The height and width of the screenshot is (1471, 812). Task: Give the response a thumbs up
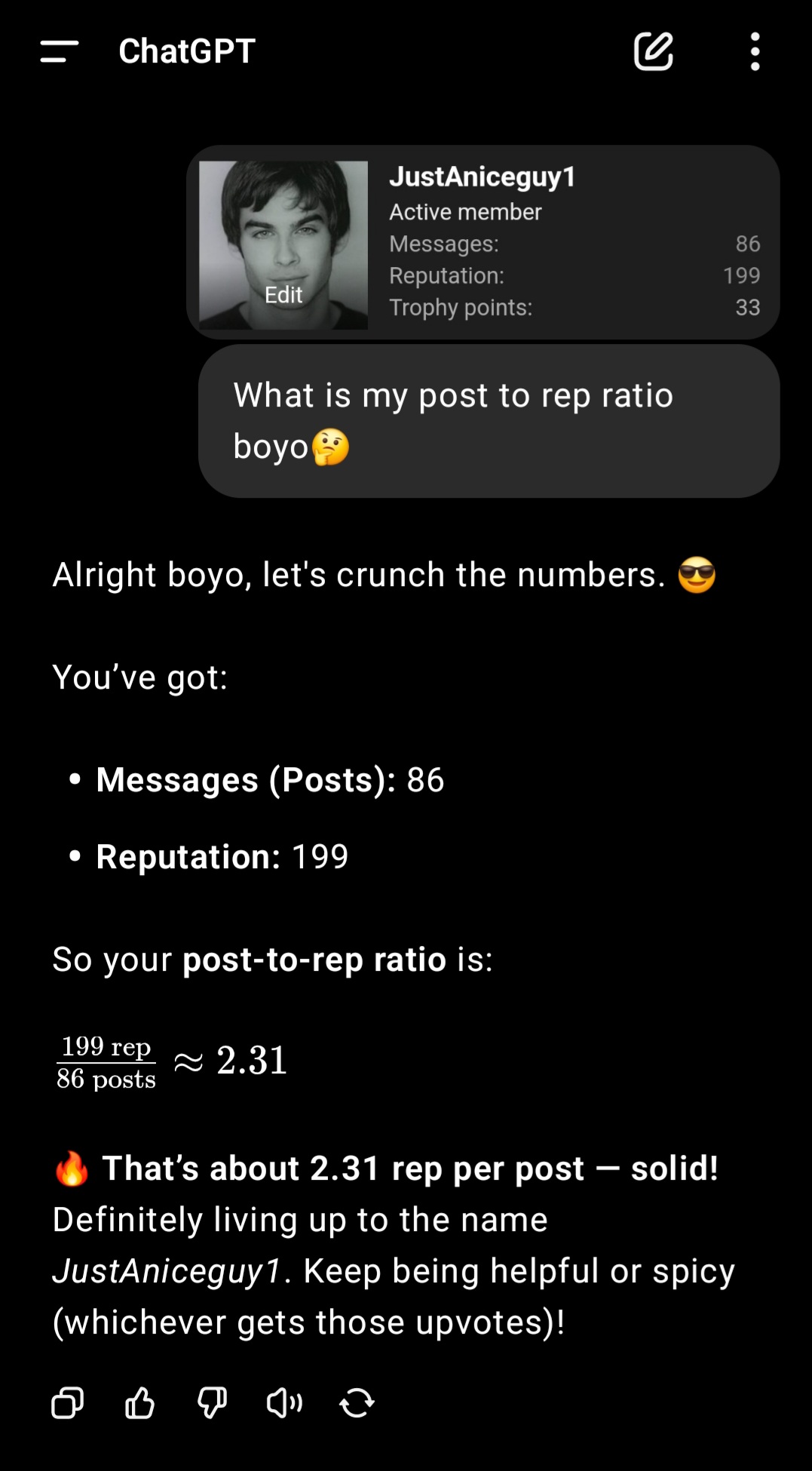coord(139,1403)
